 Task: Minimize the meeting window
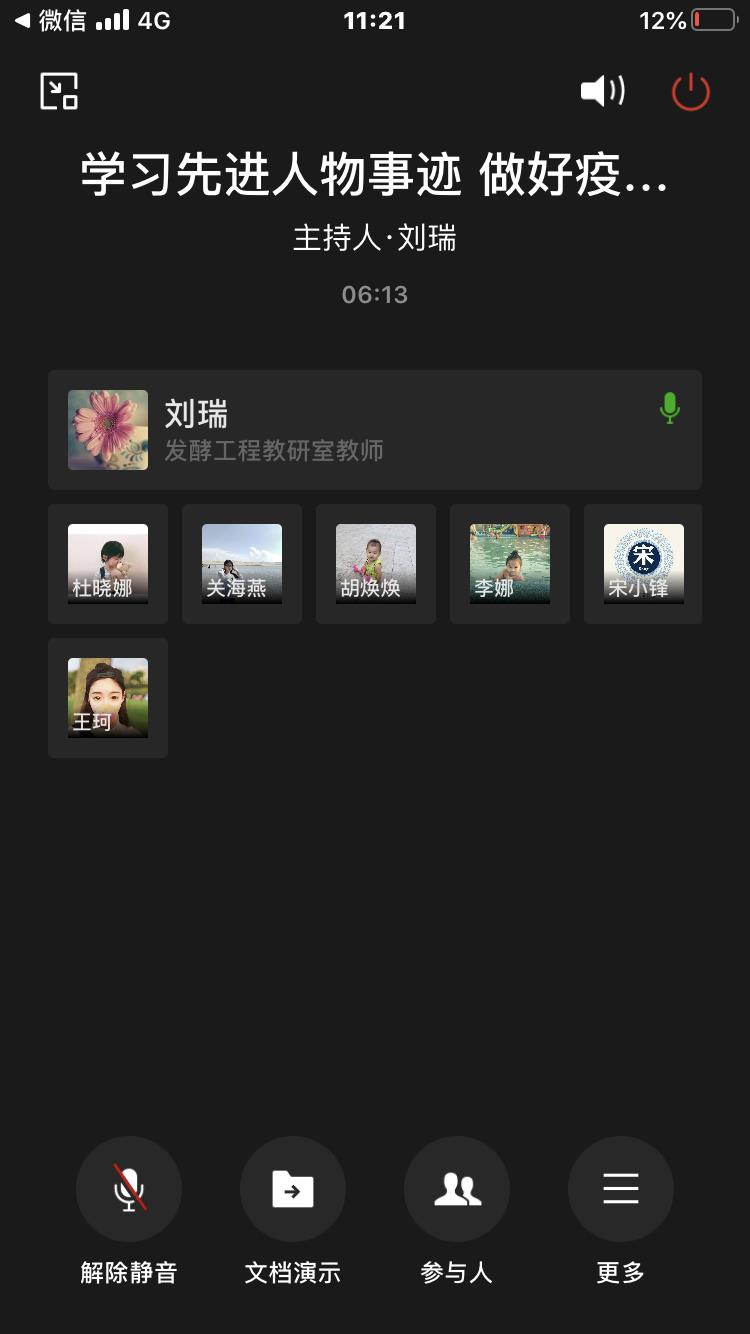59,91
